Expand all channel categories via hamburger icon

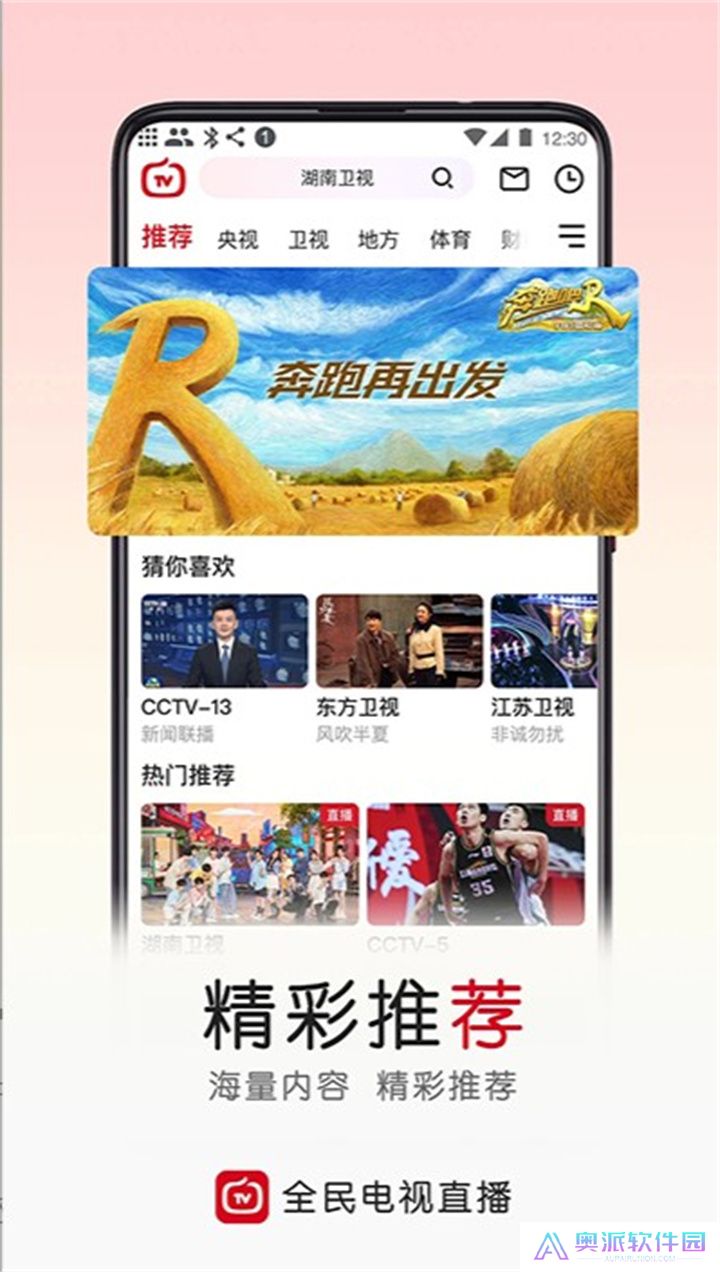coord(573,236)
